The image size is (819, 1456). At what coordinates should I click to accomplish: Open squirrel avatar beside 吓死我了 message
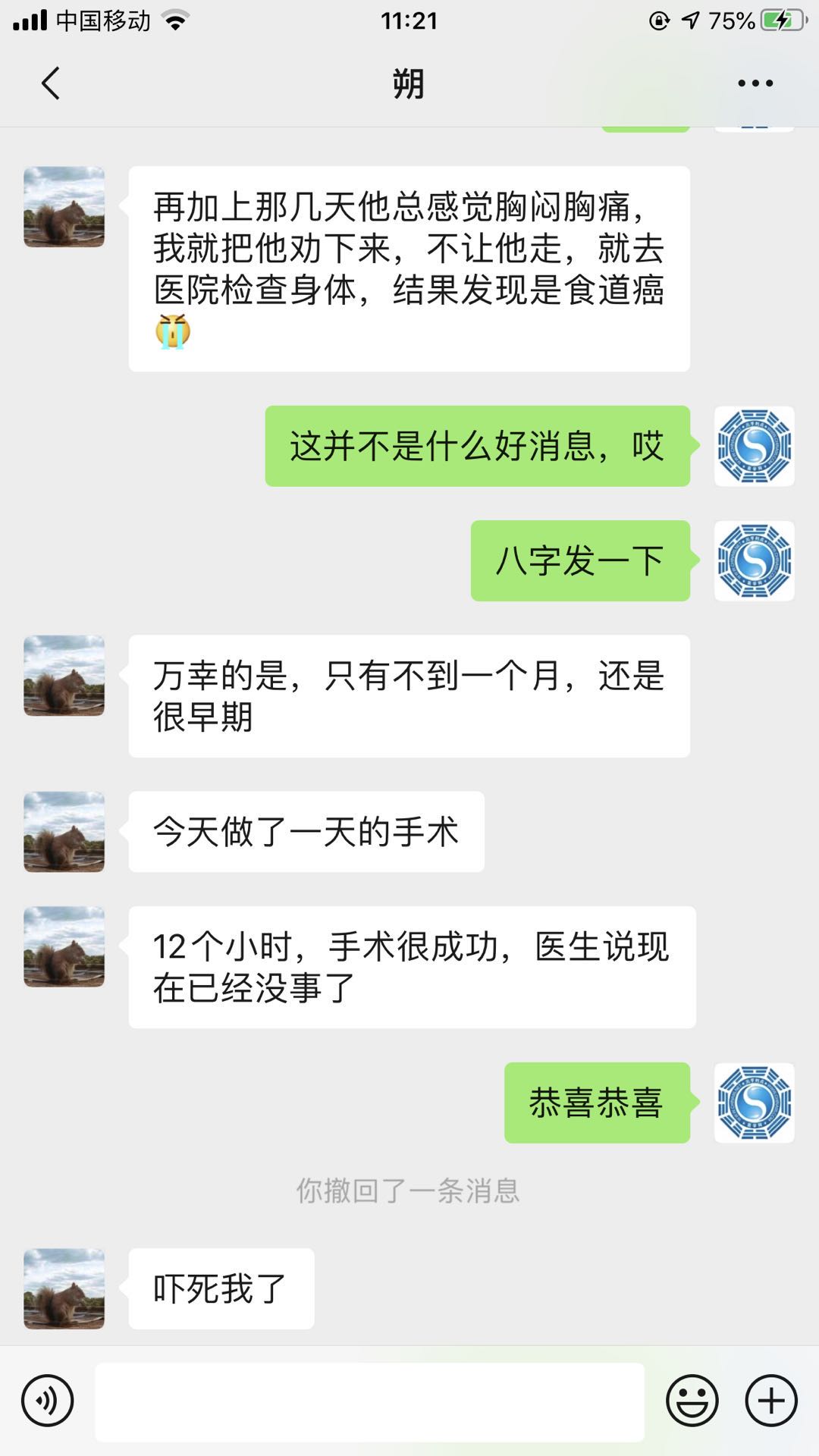click(x=64, y=1288)
